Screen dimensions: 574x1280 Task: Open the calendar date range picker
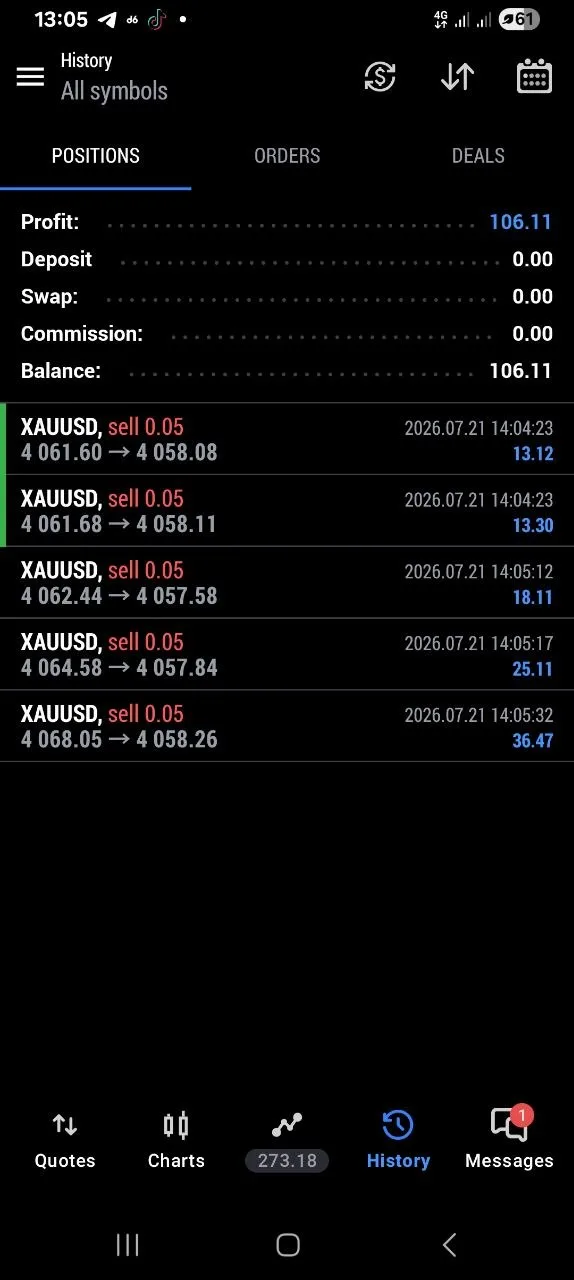pos(534,77)
